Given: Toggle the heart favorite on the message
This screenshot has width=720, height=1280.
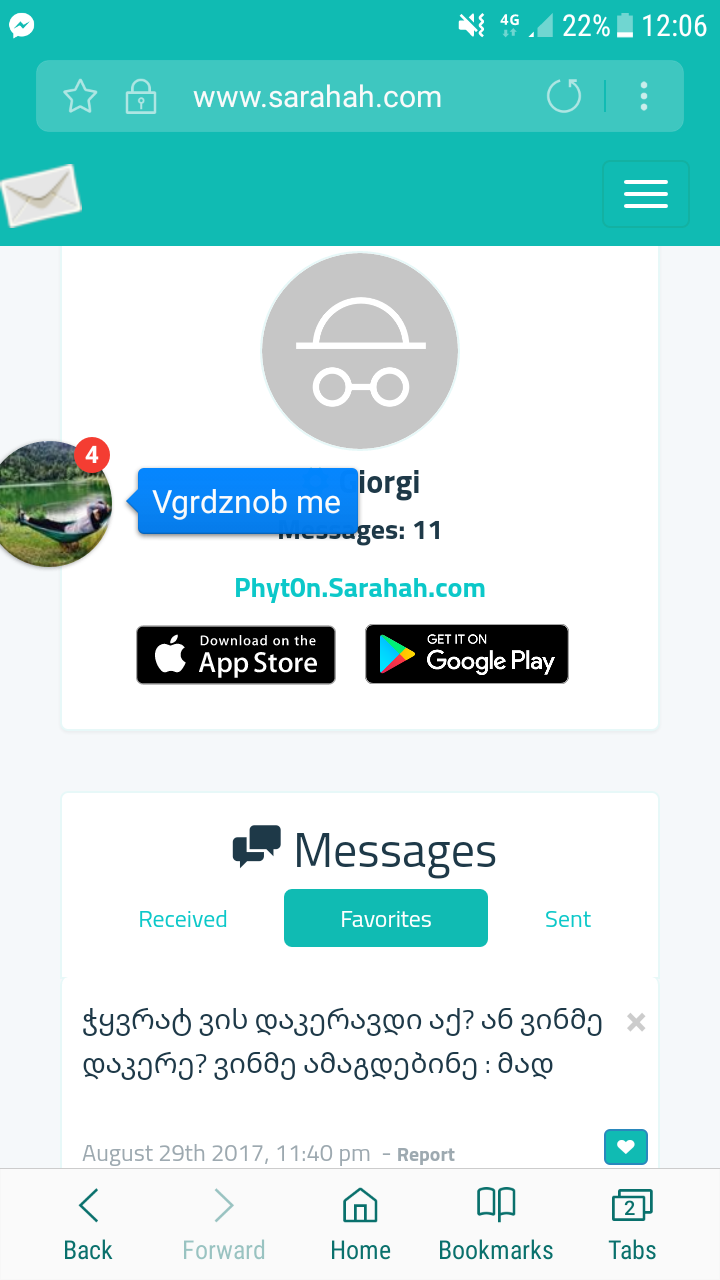Looking at the screenshot, I should [626, 1146].
